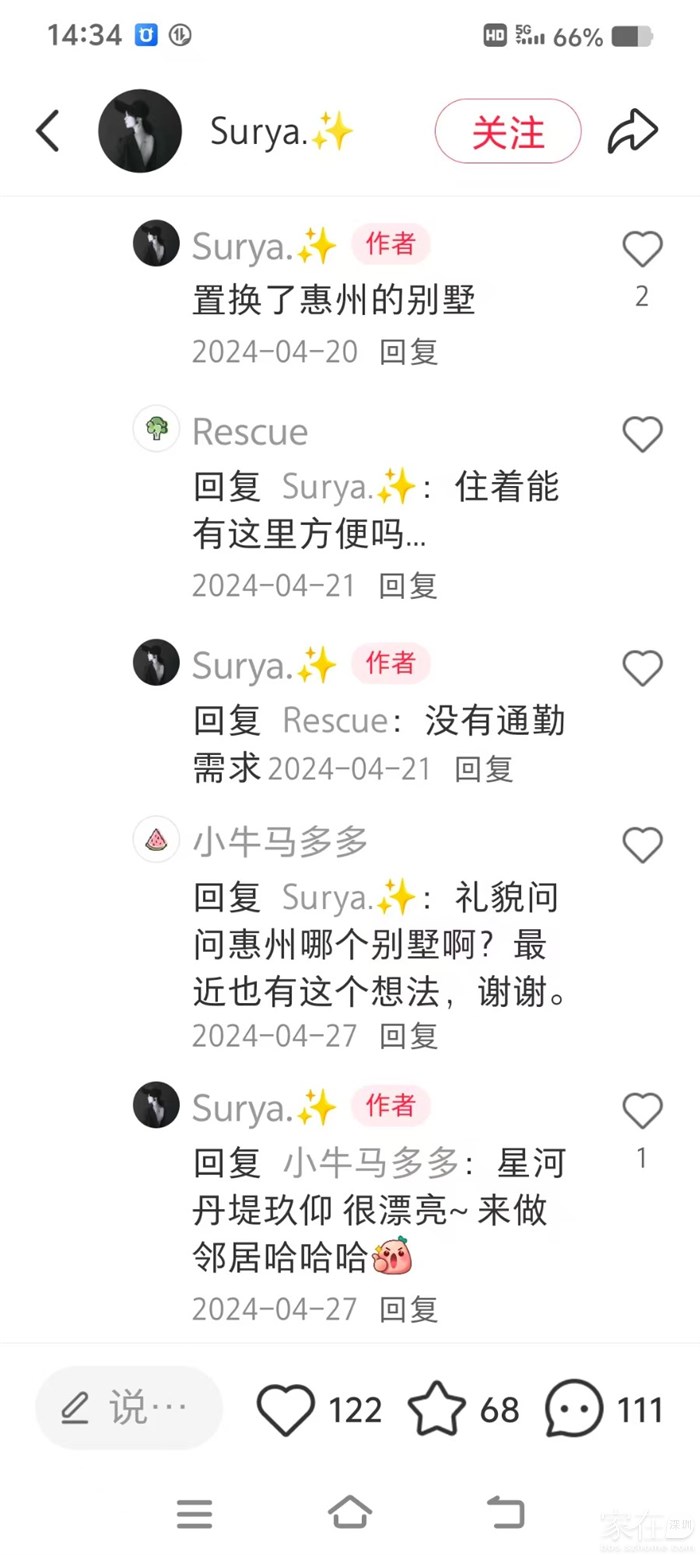Open the 111 comments icon
Viewport: 700px width, 1555px height.
(574, 1409)
